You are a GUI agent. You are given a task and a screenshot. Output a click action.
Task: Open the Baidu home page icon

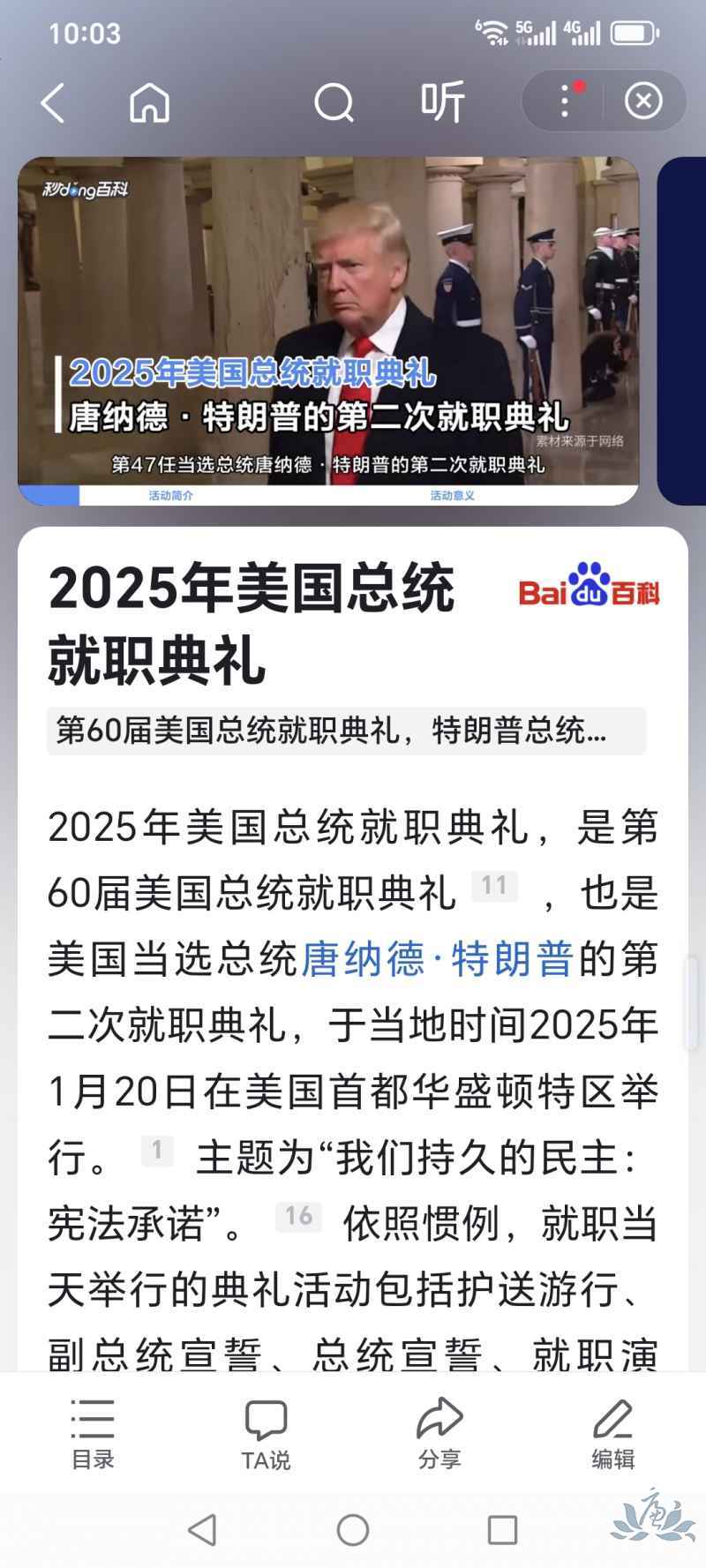(x=149, y=103)
